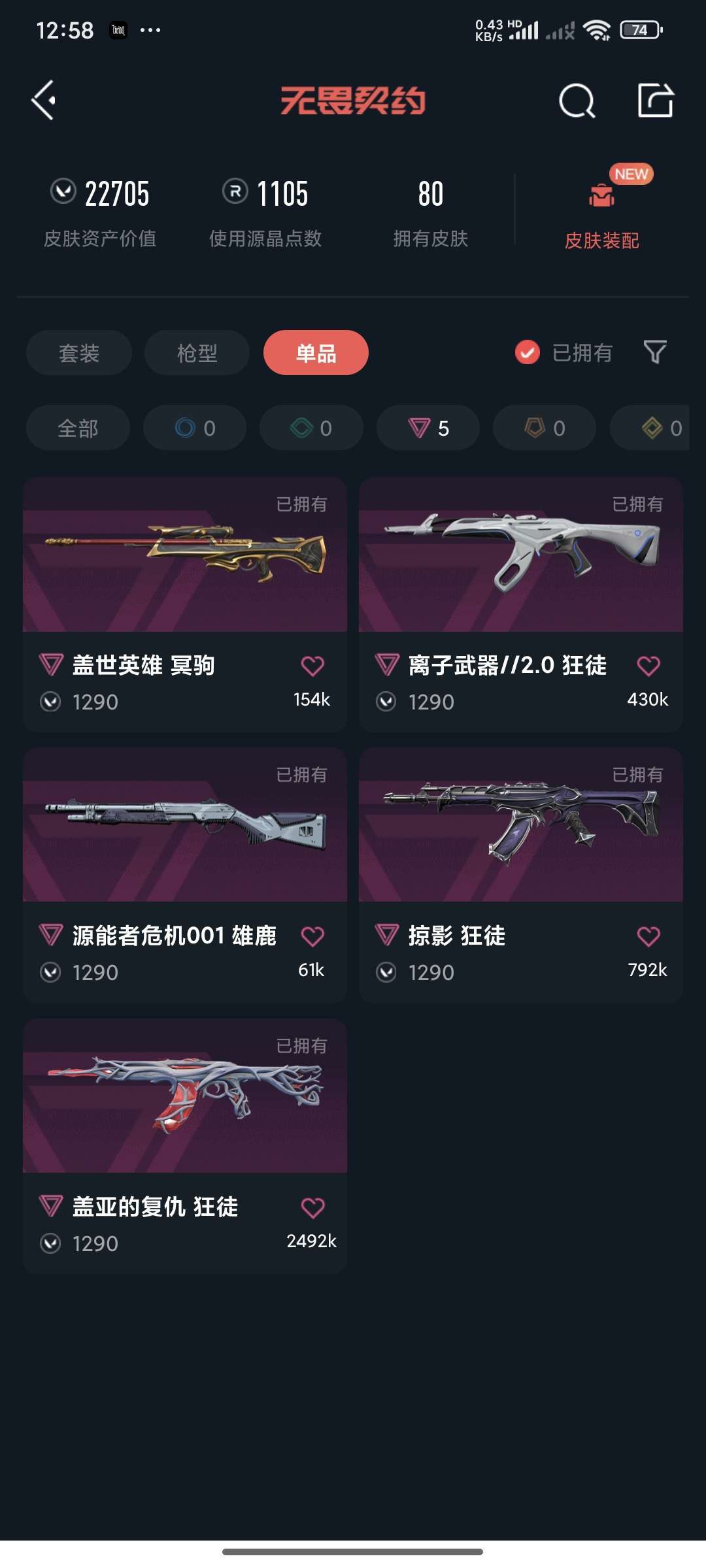706x1568 pixels.
Task: Select the green diamond tier chip showing 0
Action: pyautogui.click(x=311, y=428)
